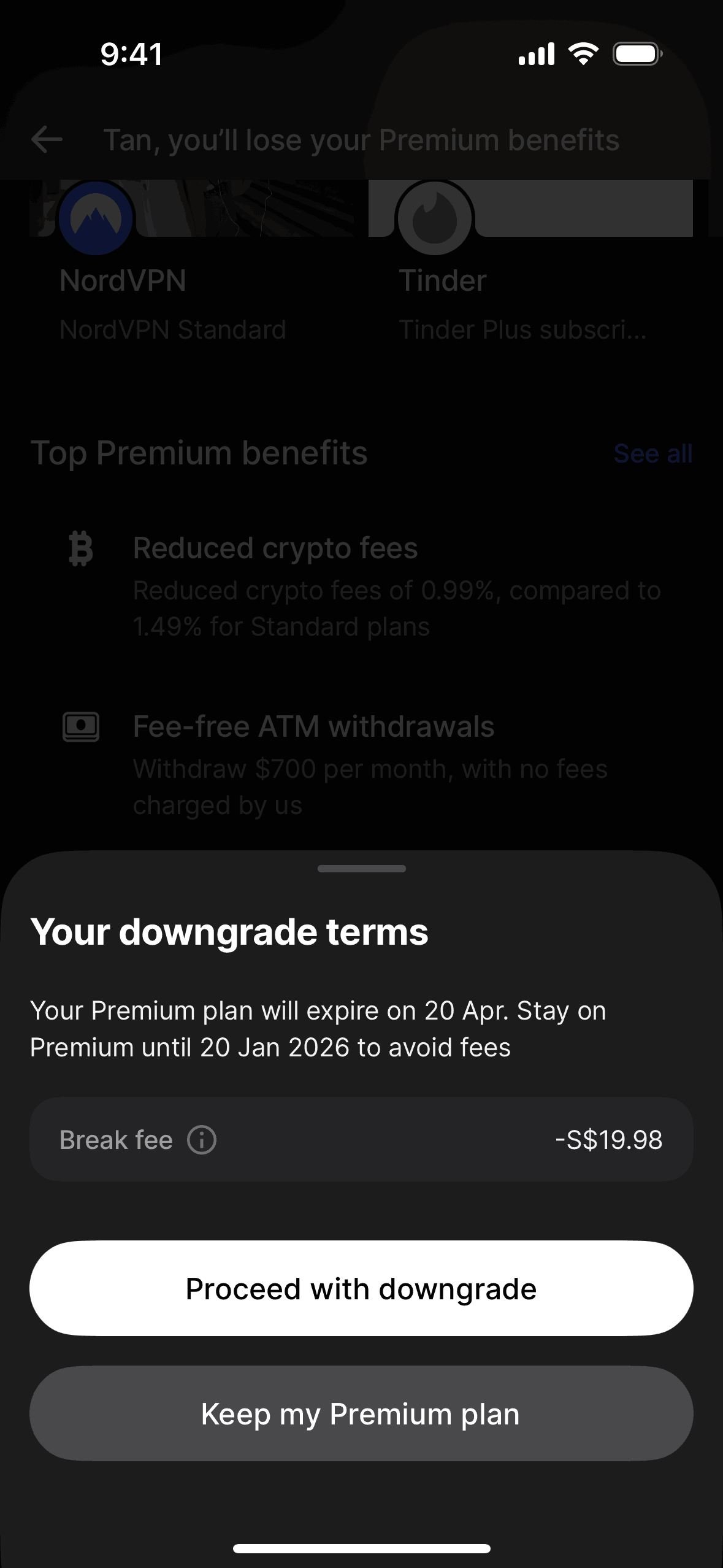
Task: Proceed with downgrade
Action: click(x=361, y=1289)
